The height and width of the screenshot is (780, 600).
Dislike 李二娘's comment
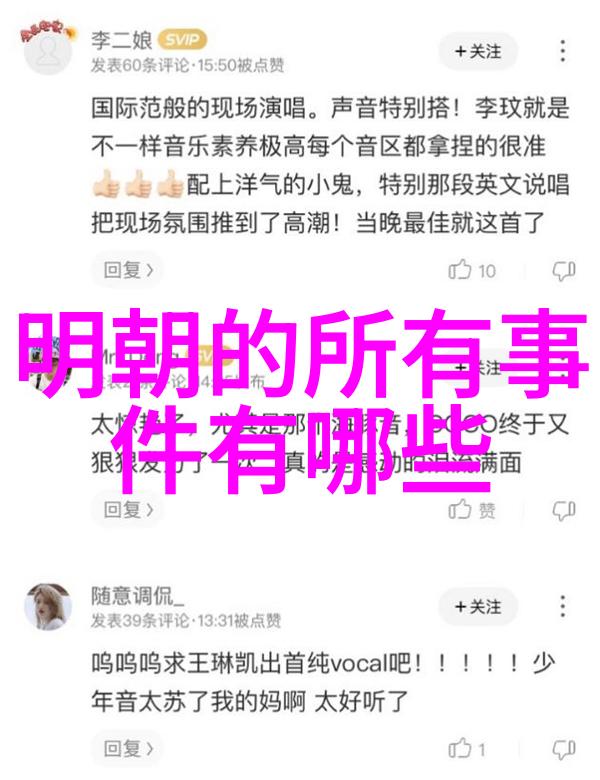[x=563, y=270]
